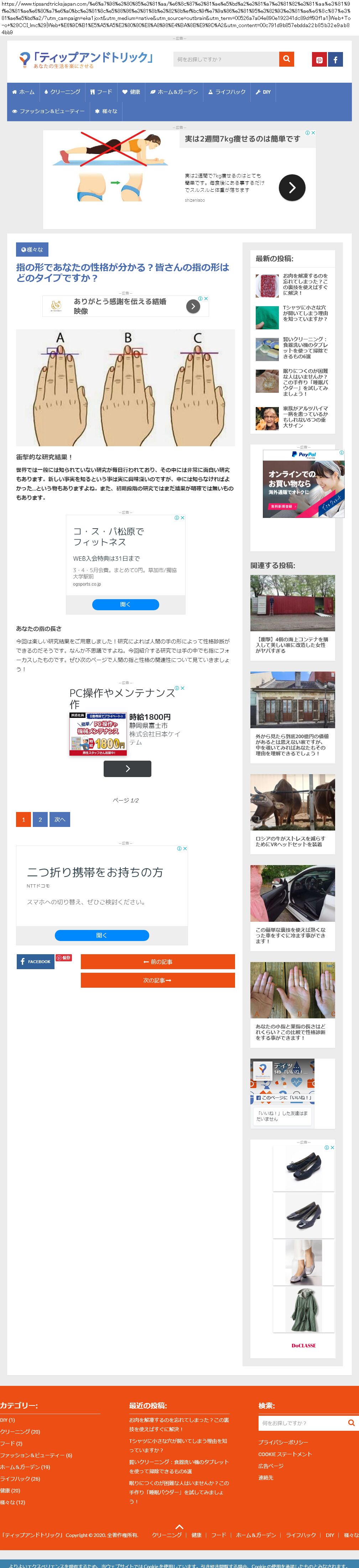Tap the 様々な category tag above the title
The image size is (359, 1568).
tap(32, 250)
